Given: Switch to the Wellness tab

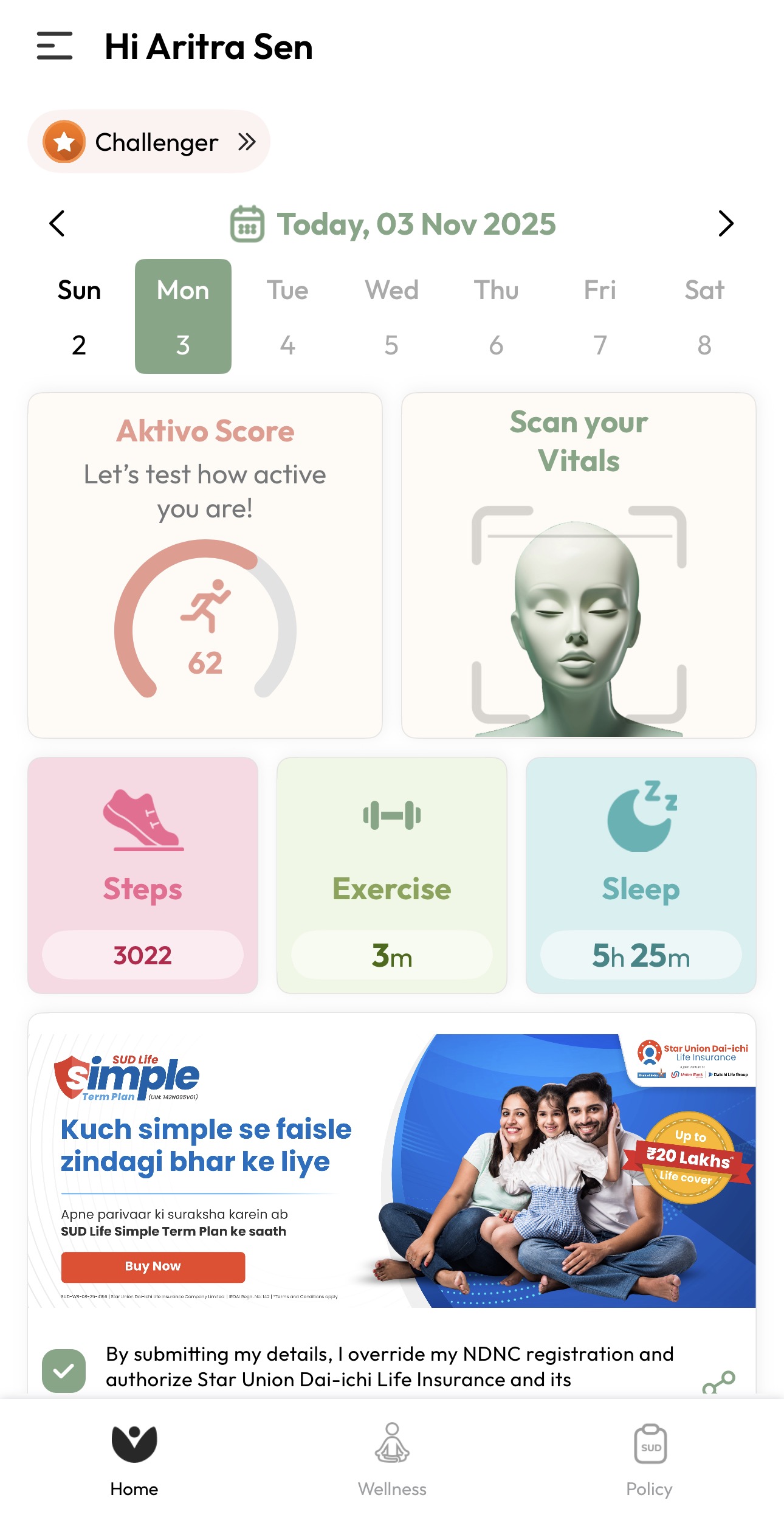Looking at the screenshot, I should tap(392, 1460).
